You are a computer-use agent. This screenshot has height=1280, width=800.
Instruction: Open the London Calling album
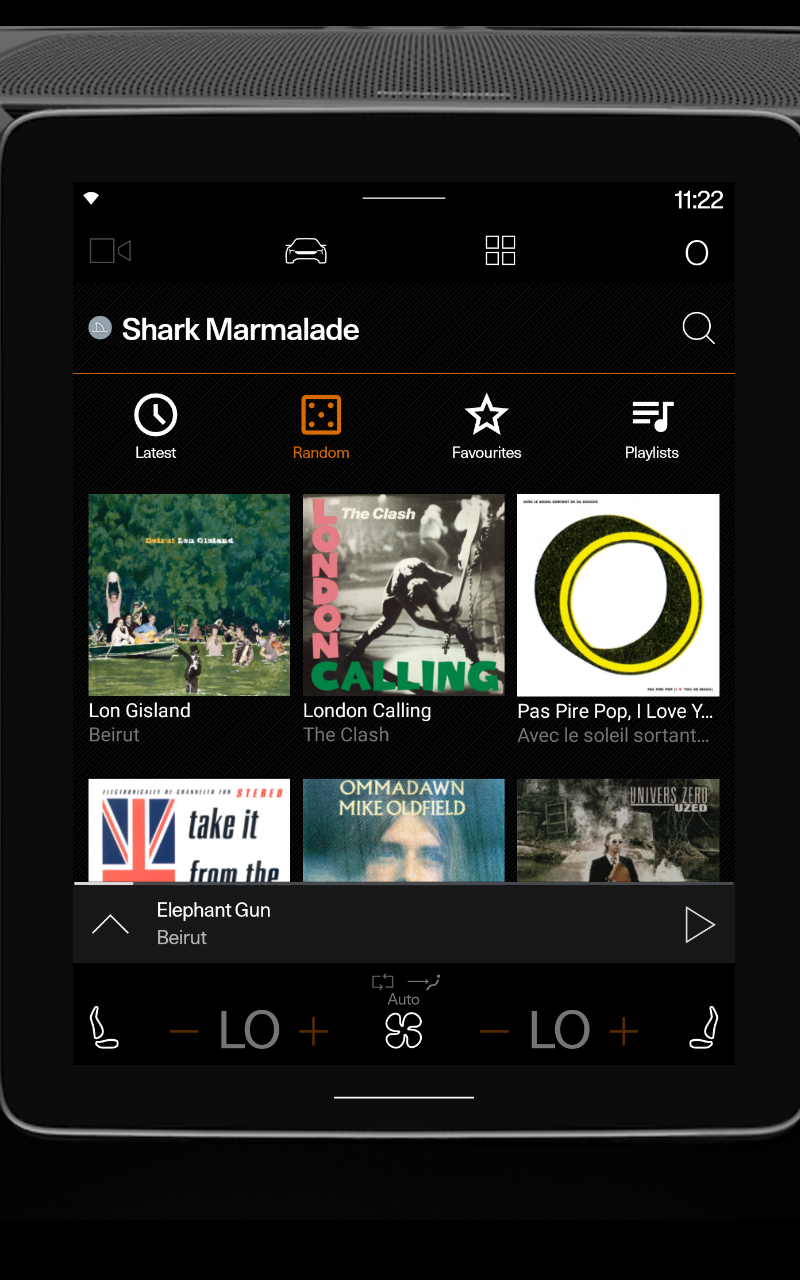pos(404,595)
